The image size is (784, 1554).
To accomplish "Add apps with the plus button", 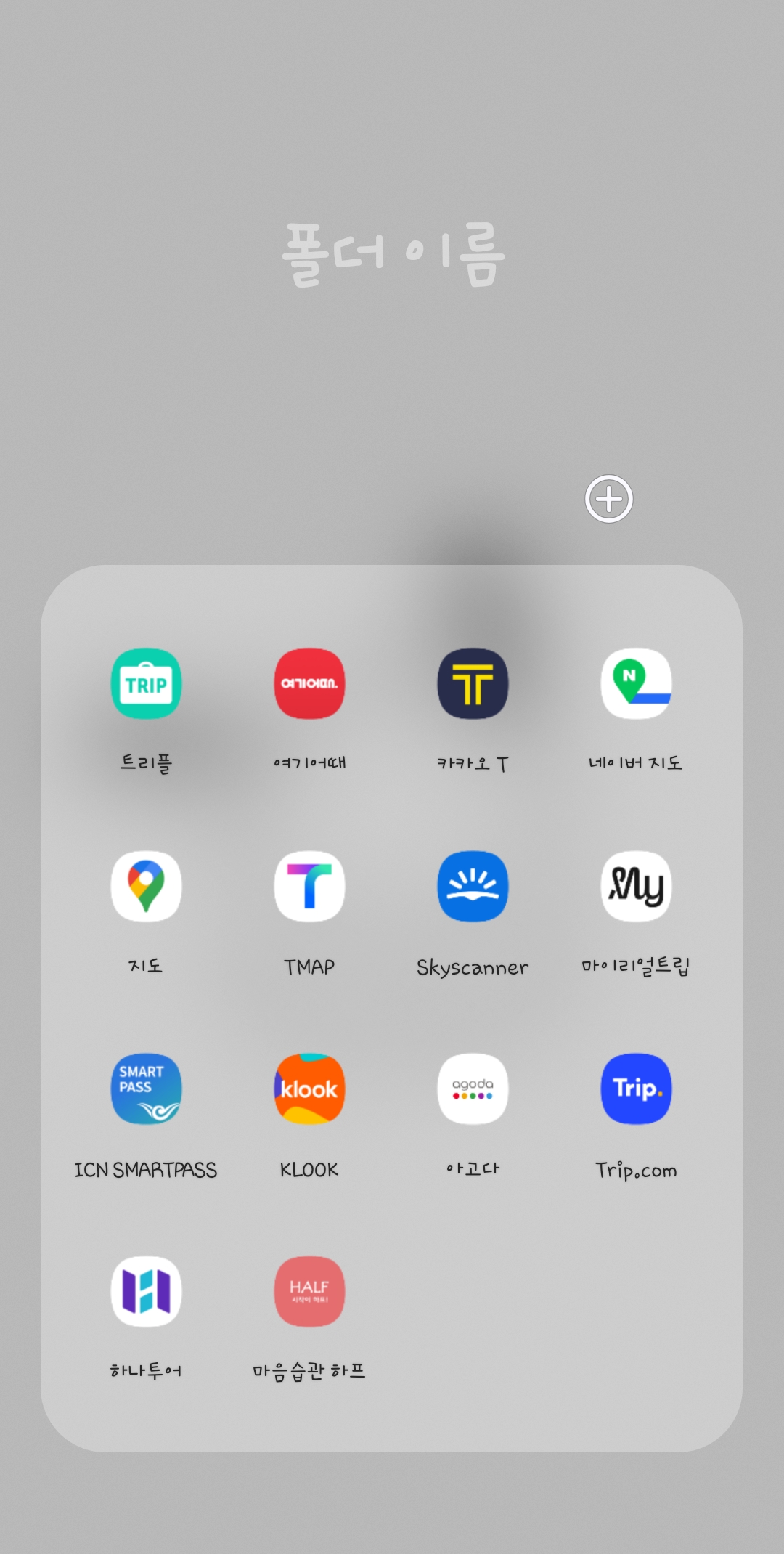I will [x=609, y=499].
